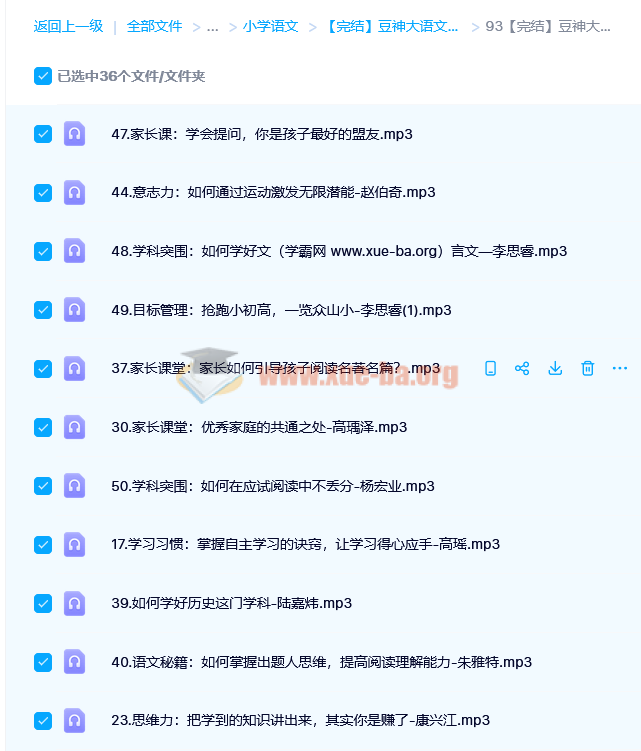Viewport: 641px width, 751px height.
Task: Open file 39.如何学好历史这门学科.mp3
Action: pyautogui.click(x=231, y=604)
